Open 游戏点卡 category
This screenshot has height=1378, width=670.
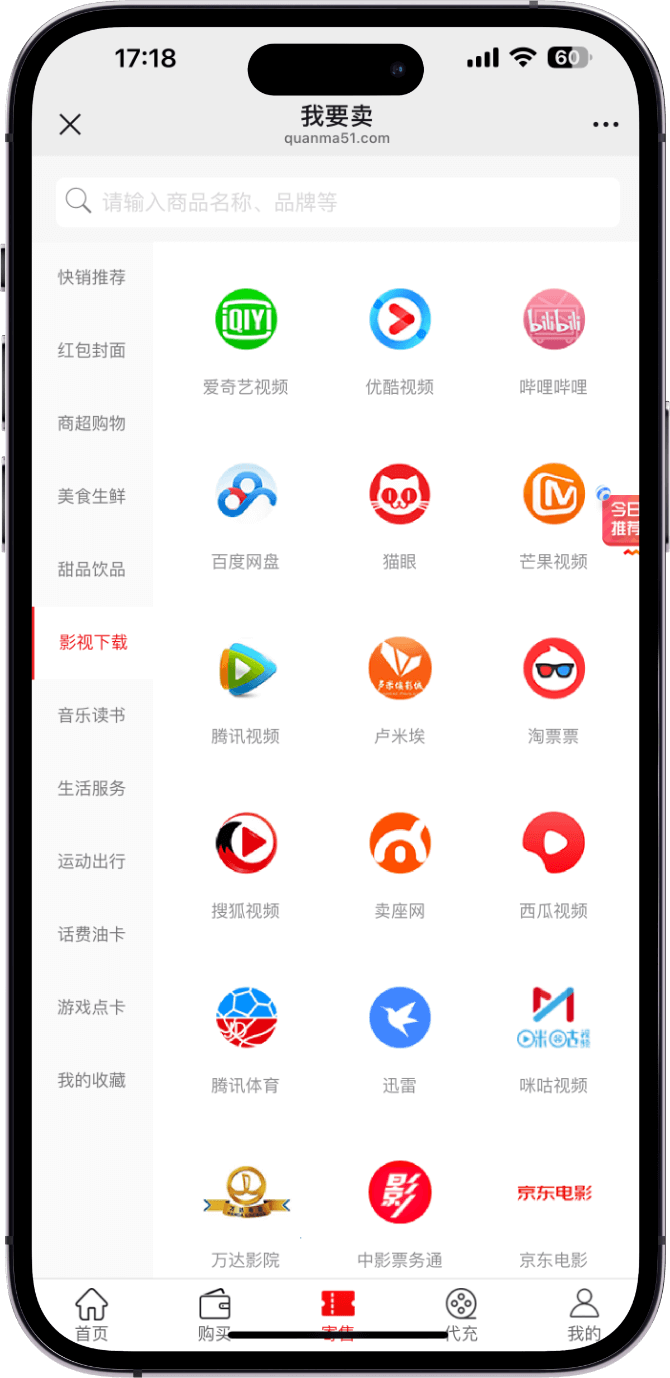(x=92, y=1007)
